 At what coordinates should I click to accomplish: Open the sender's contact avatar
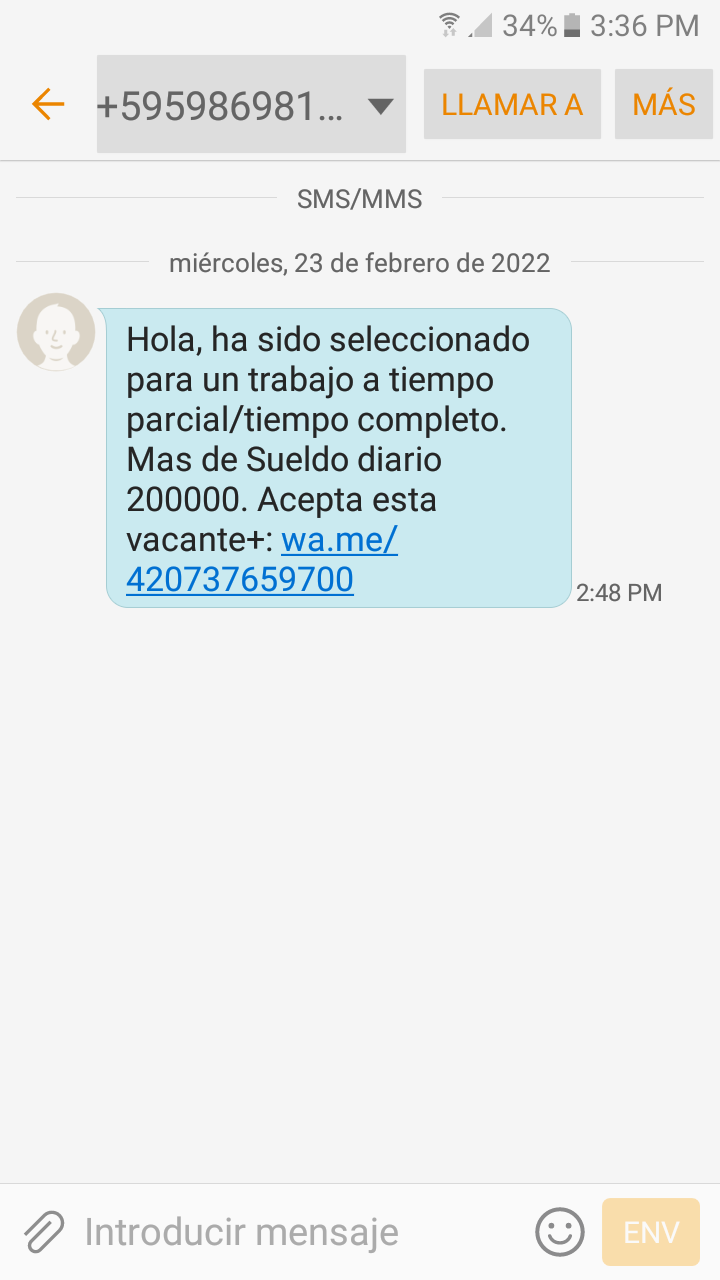click(56, 332)
